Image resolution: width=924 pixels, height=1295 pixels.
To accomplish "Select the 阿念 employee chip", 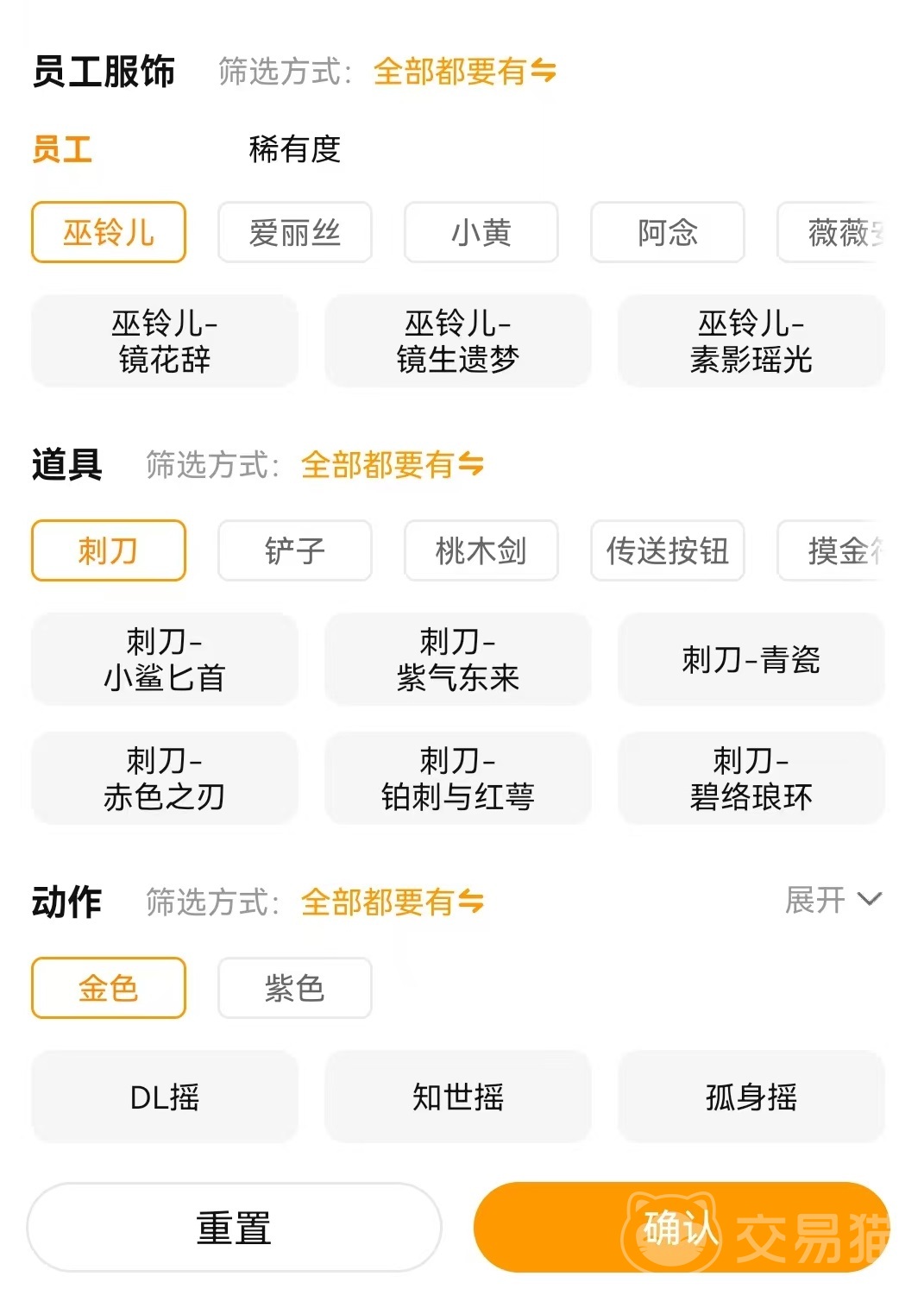I will 667,232.
